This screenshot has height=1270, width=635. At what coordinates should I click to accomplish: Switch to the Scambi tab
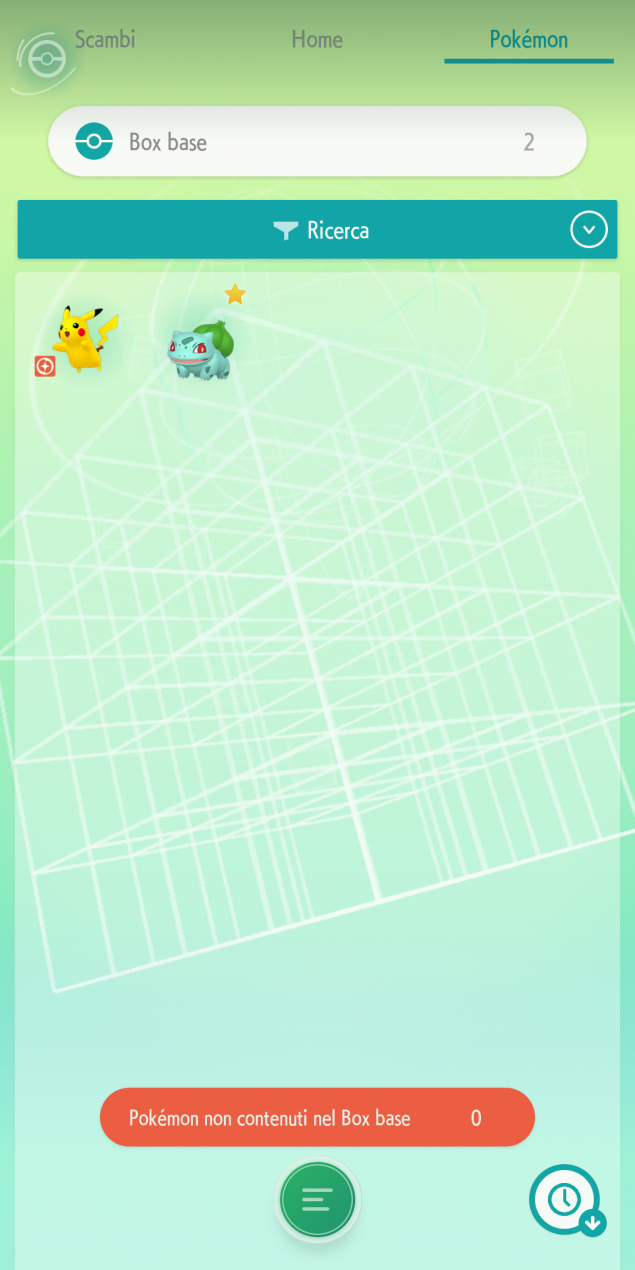coord(104,40)
